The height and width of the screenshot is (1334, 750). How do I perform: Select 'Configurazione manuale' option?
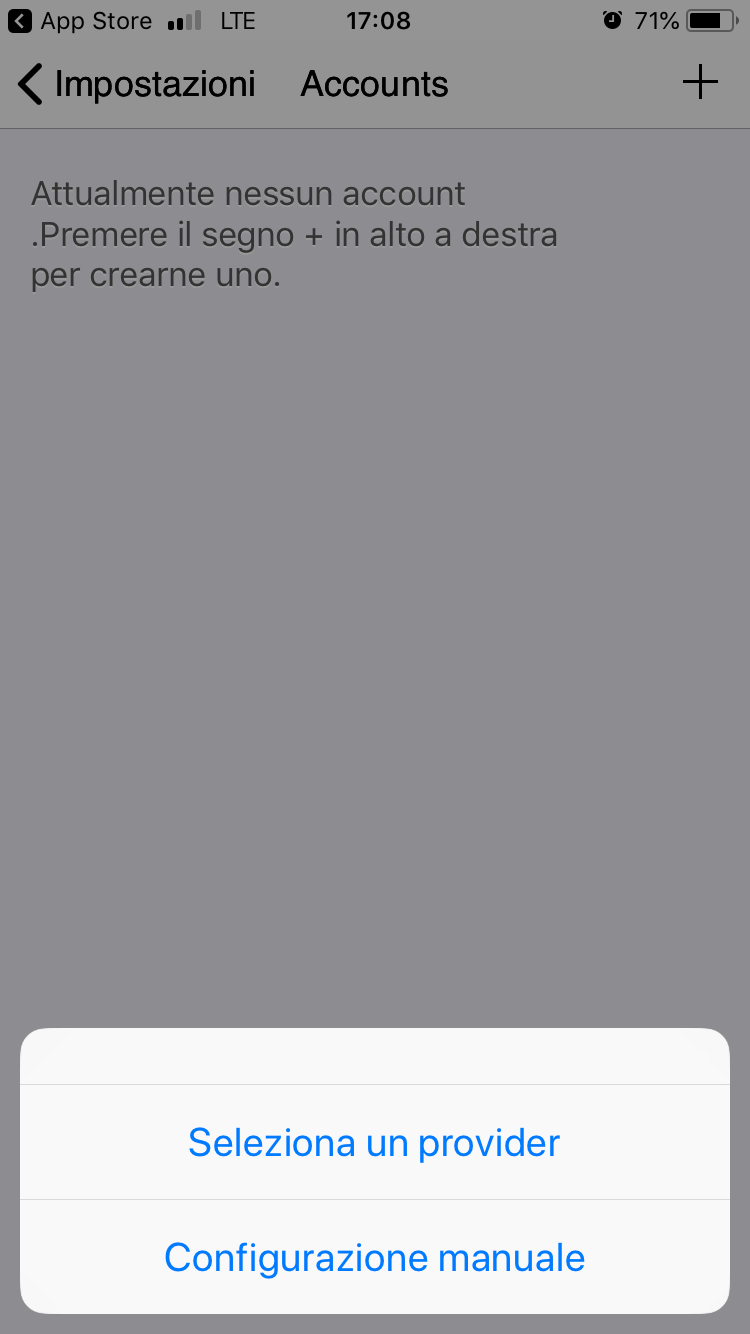click(x=374, y=1257)
